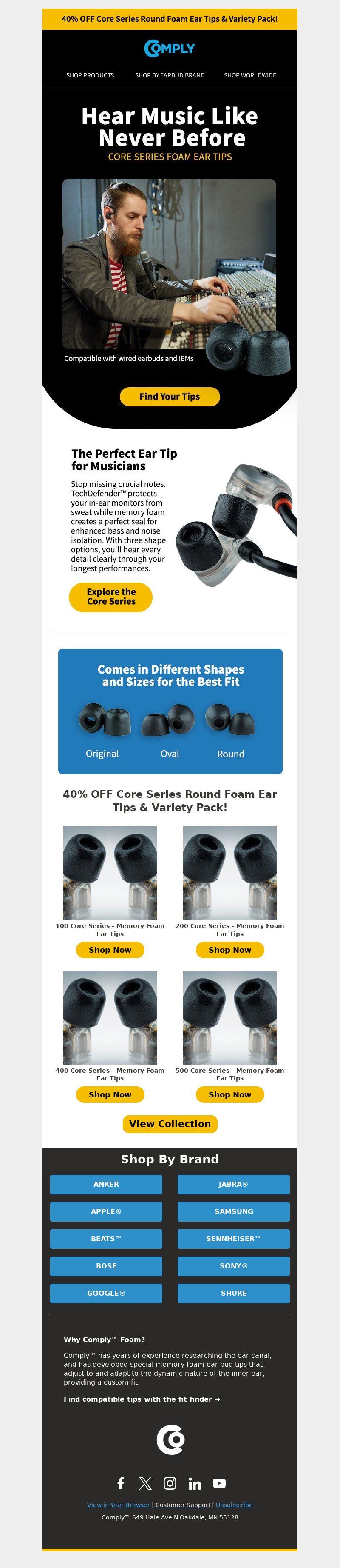View the full collection

[170, 1124]
